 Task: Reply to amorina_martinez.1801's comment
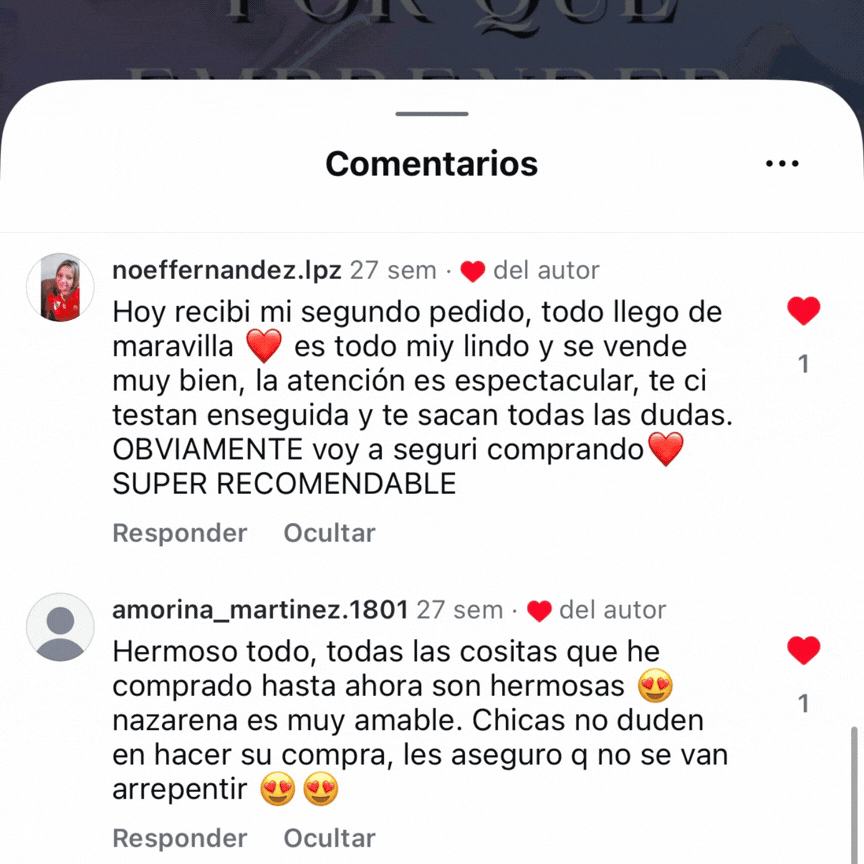coord(180,838)
